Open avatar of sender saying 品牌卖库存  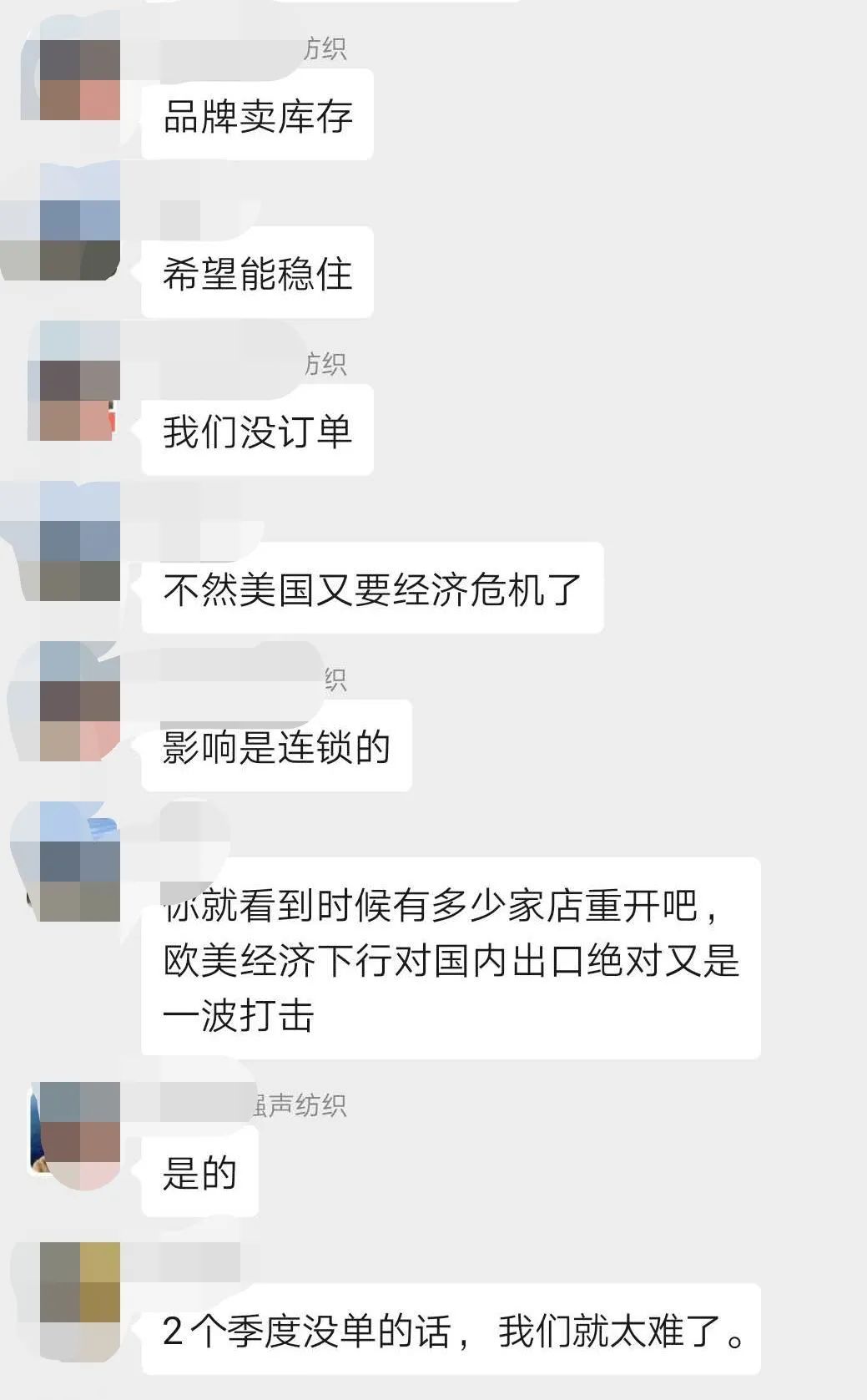click(x=79, y=80)
